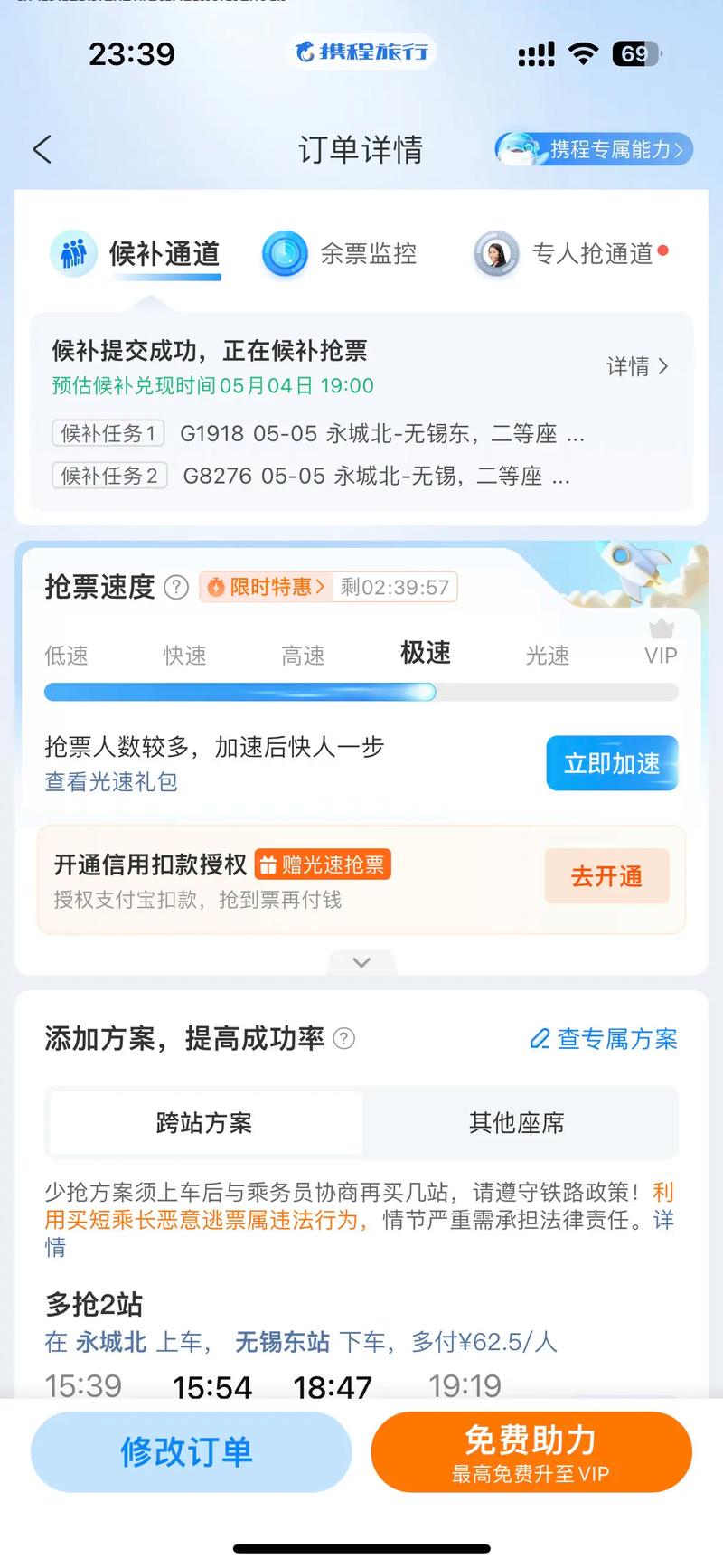
Task: Open 详情 link in the policy notice
Action: click(664, 1221)
